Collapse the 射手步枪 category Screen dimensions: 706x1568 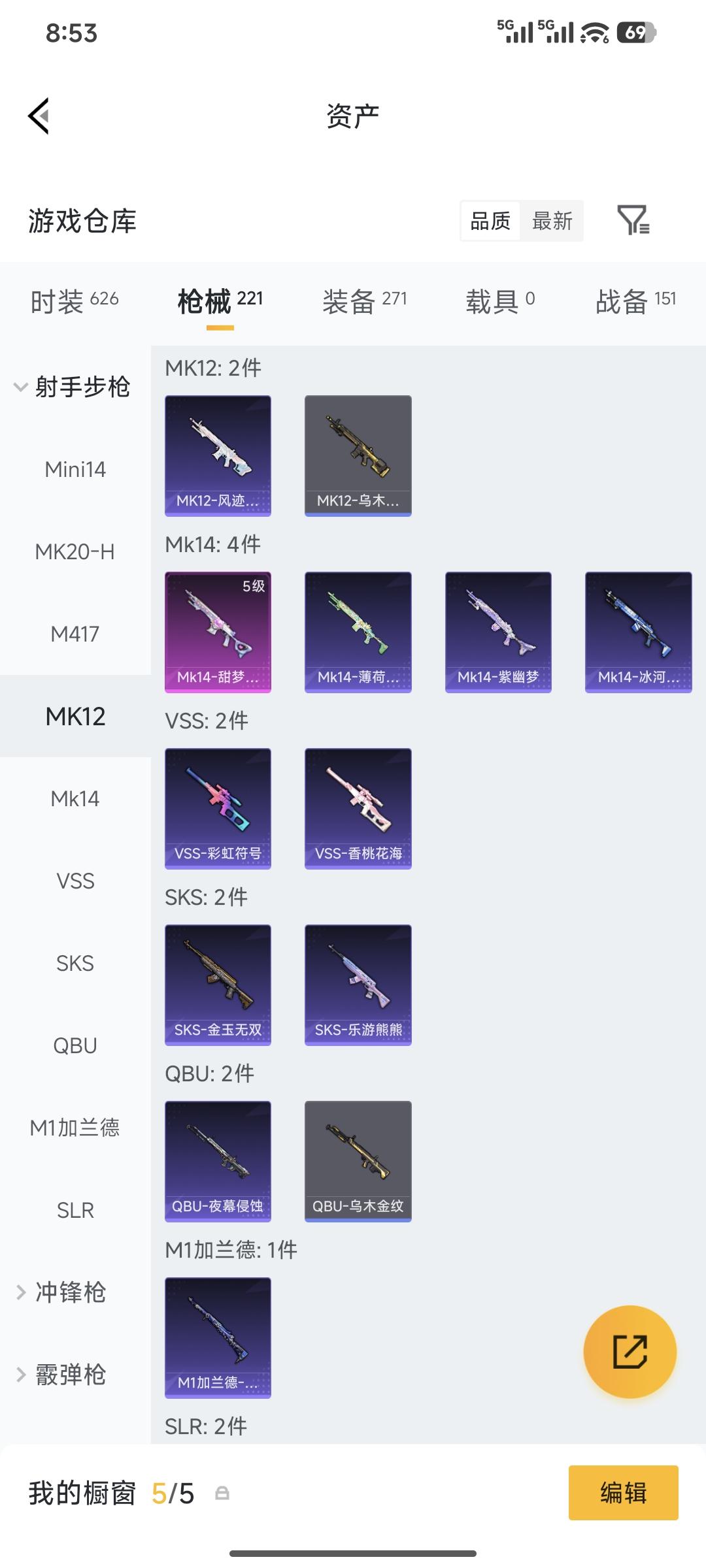[72, 387]
